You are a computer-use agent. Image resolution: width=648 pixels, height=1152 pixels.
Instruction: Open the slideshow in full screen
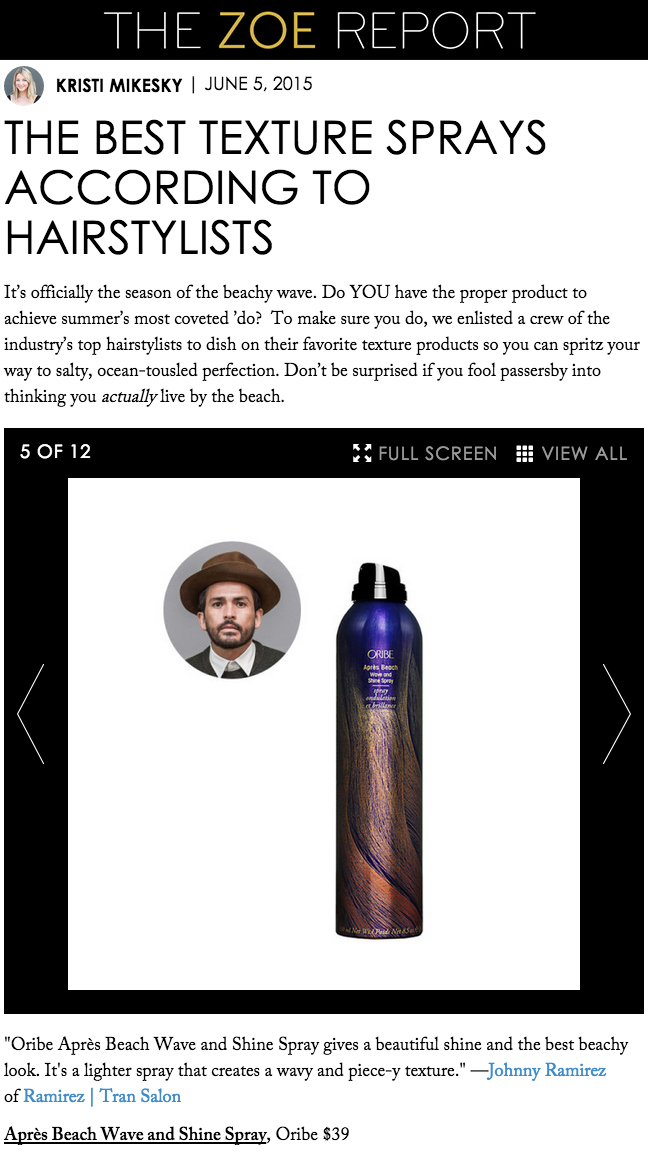tap(425, 453)
